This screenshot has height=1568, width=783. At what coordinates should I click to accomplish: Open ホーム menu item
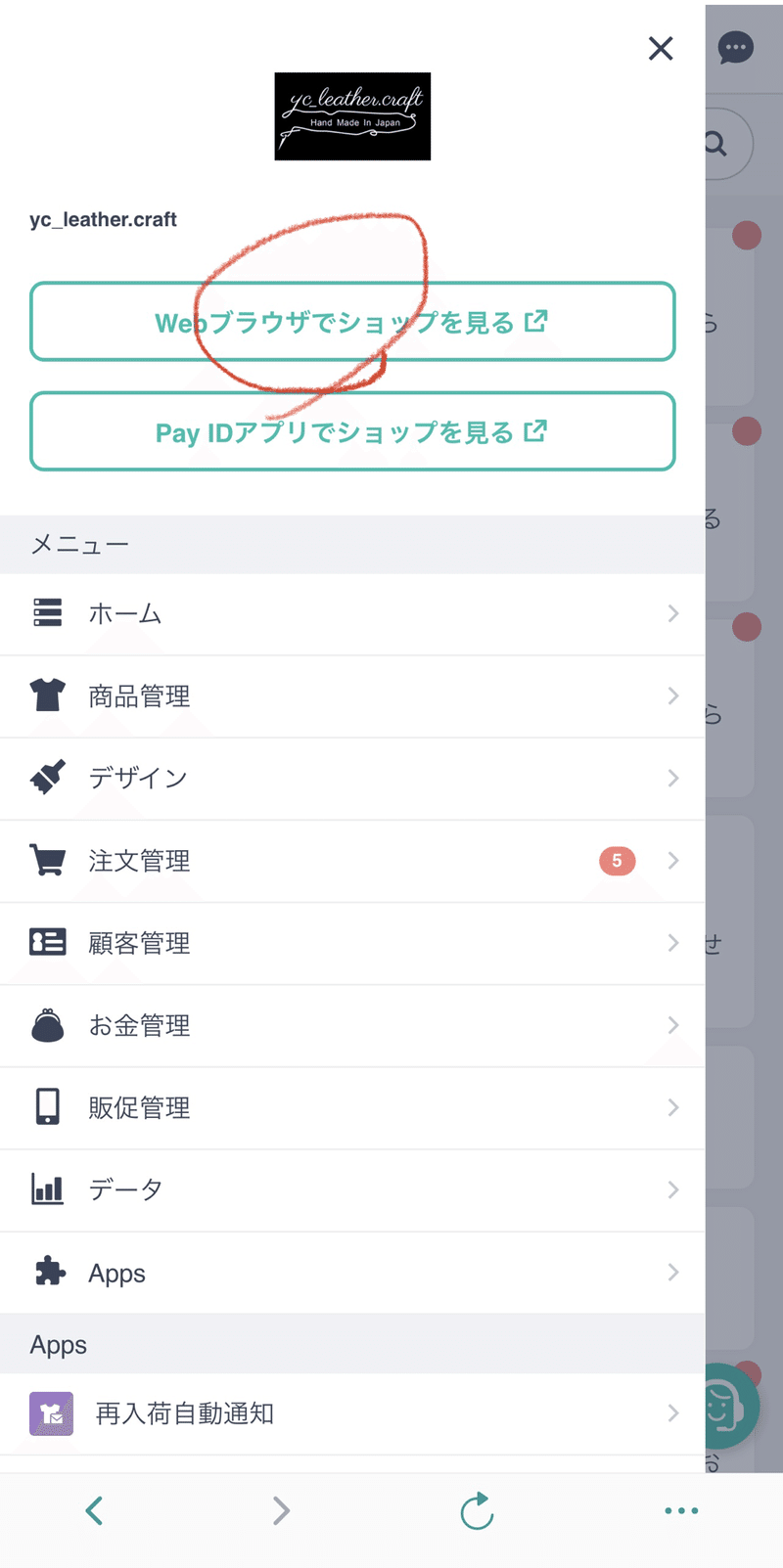(352, 614)
